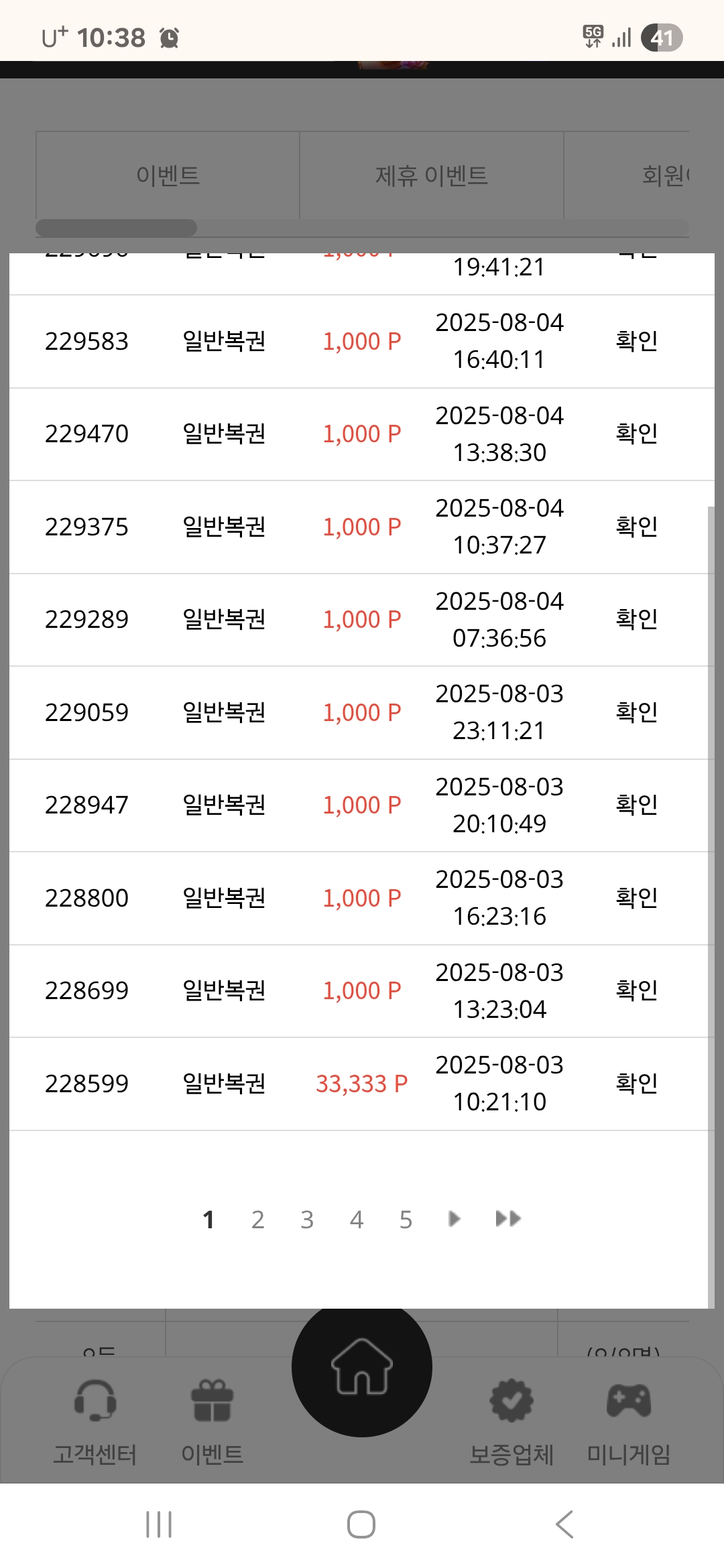Go to page 2 of the list
Screen dimensions: 724x1568
click(x=257, y=1220)
